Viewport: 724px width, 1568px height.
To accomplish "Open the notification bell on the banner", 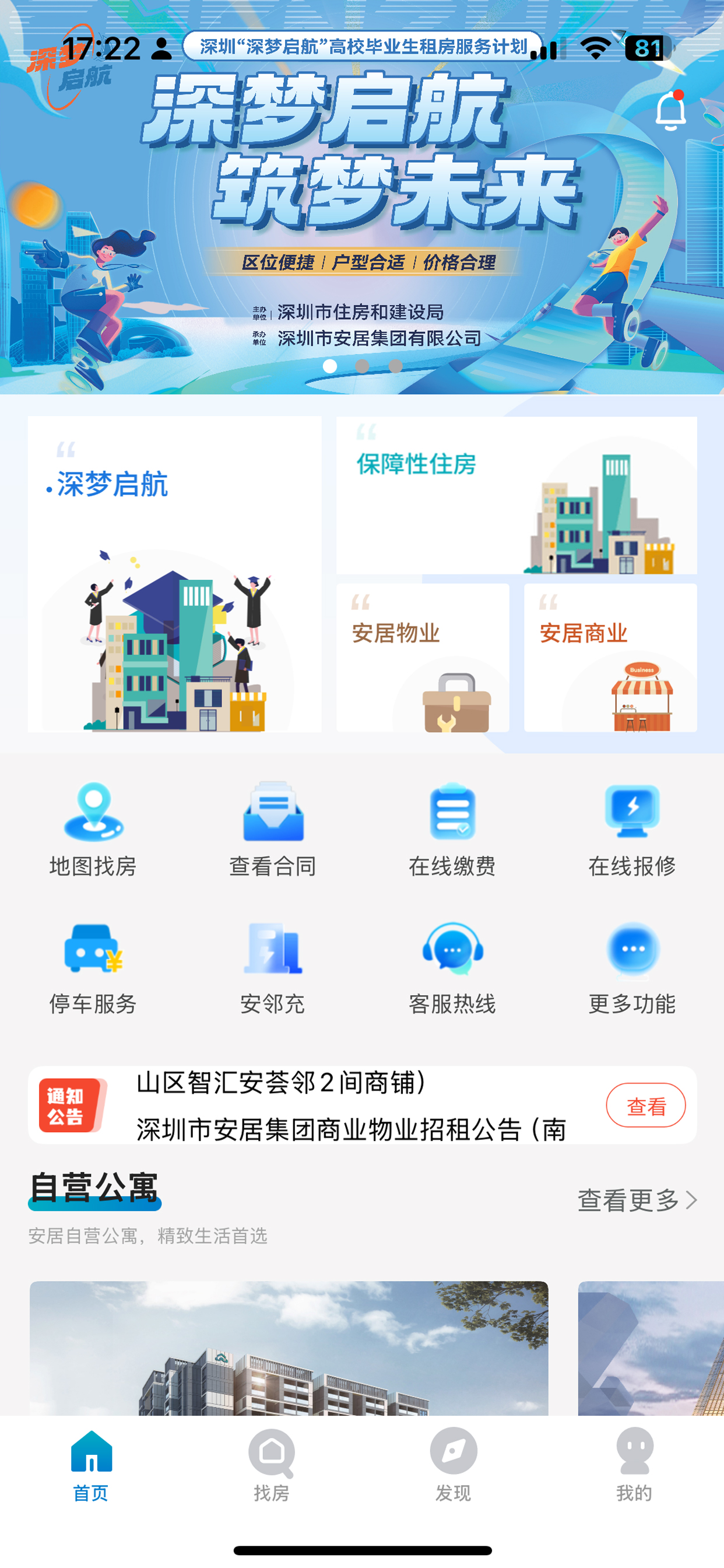I will pos(670,111).
